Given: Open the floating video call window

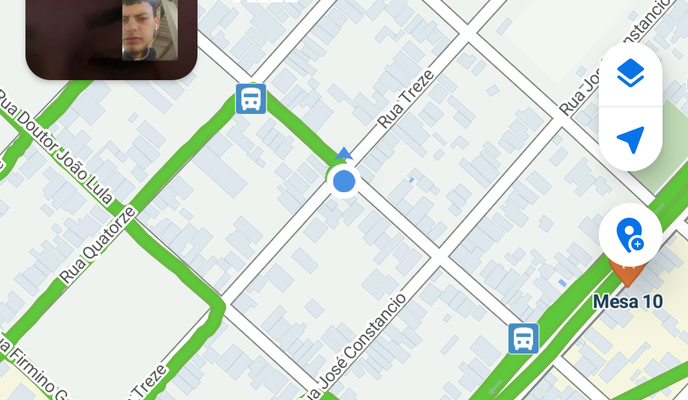Looking at the screenshot, I should [111, 38].
